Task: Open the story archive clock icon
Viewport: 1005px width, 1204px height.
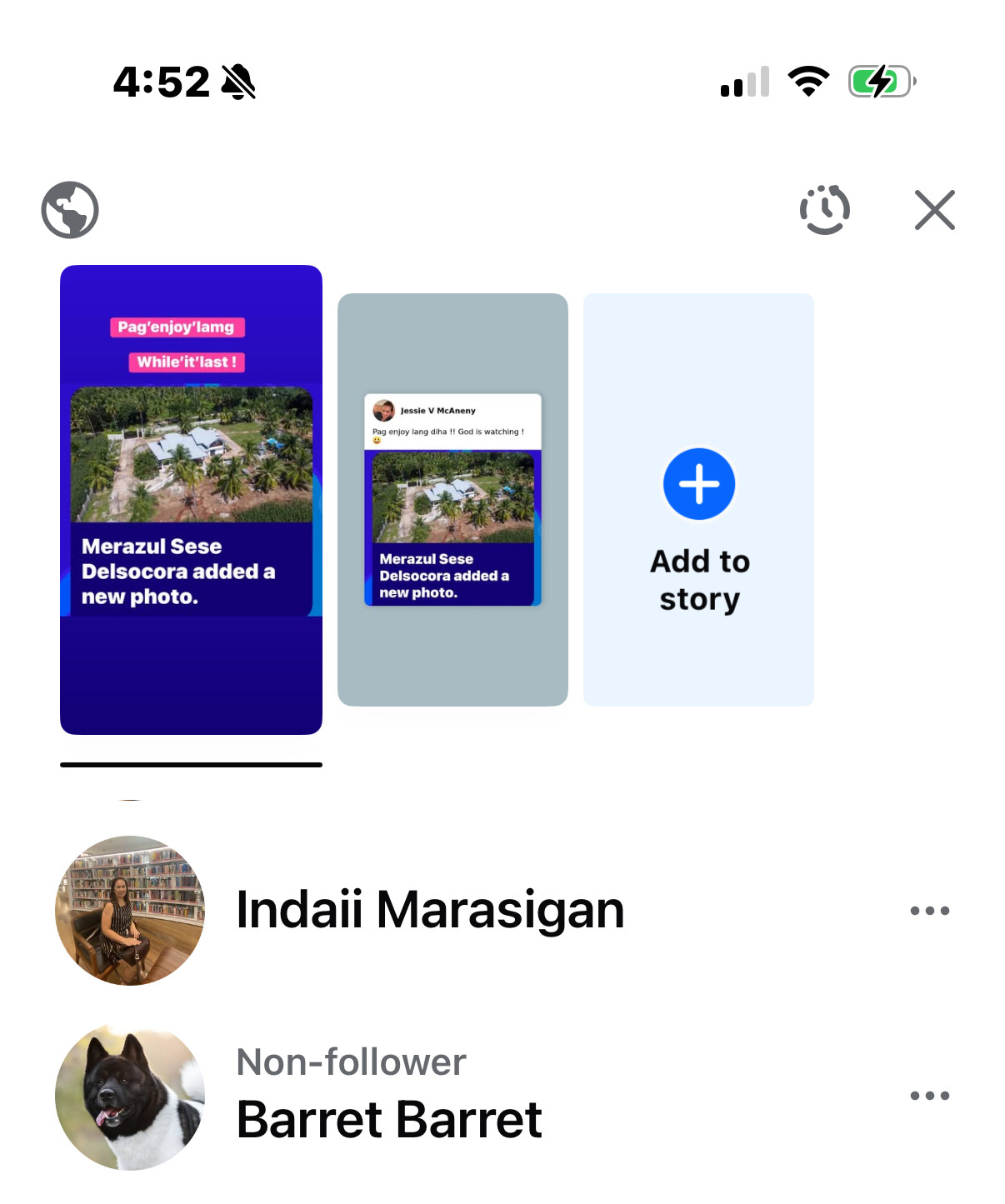Action: point(824,210)
